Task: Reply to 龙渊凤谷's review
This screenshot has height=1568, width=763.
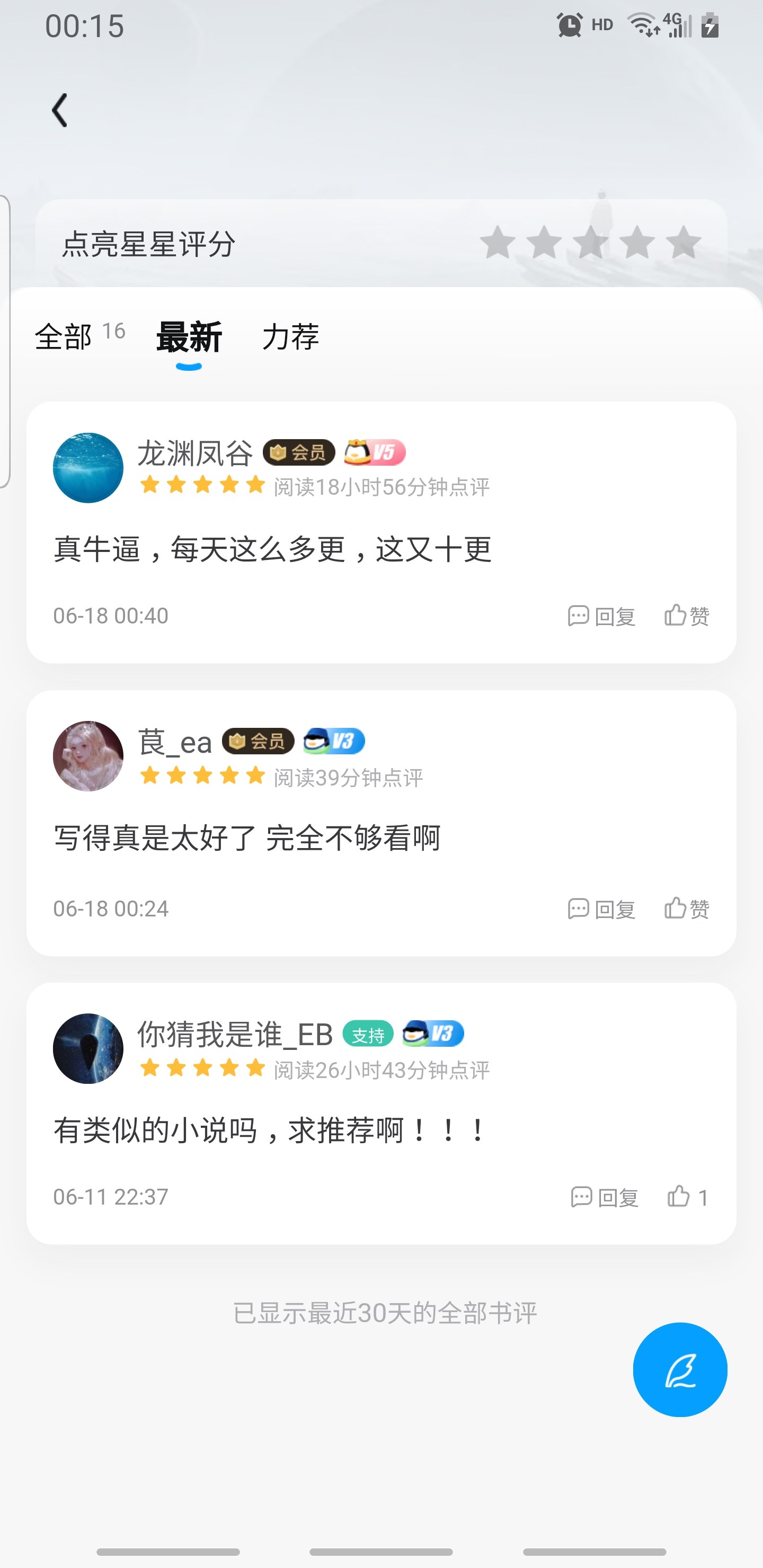Action: pos(601,616)
